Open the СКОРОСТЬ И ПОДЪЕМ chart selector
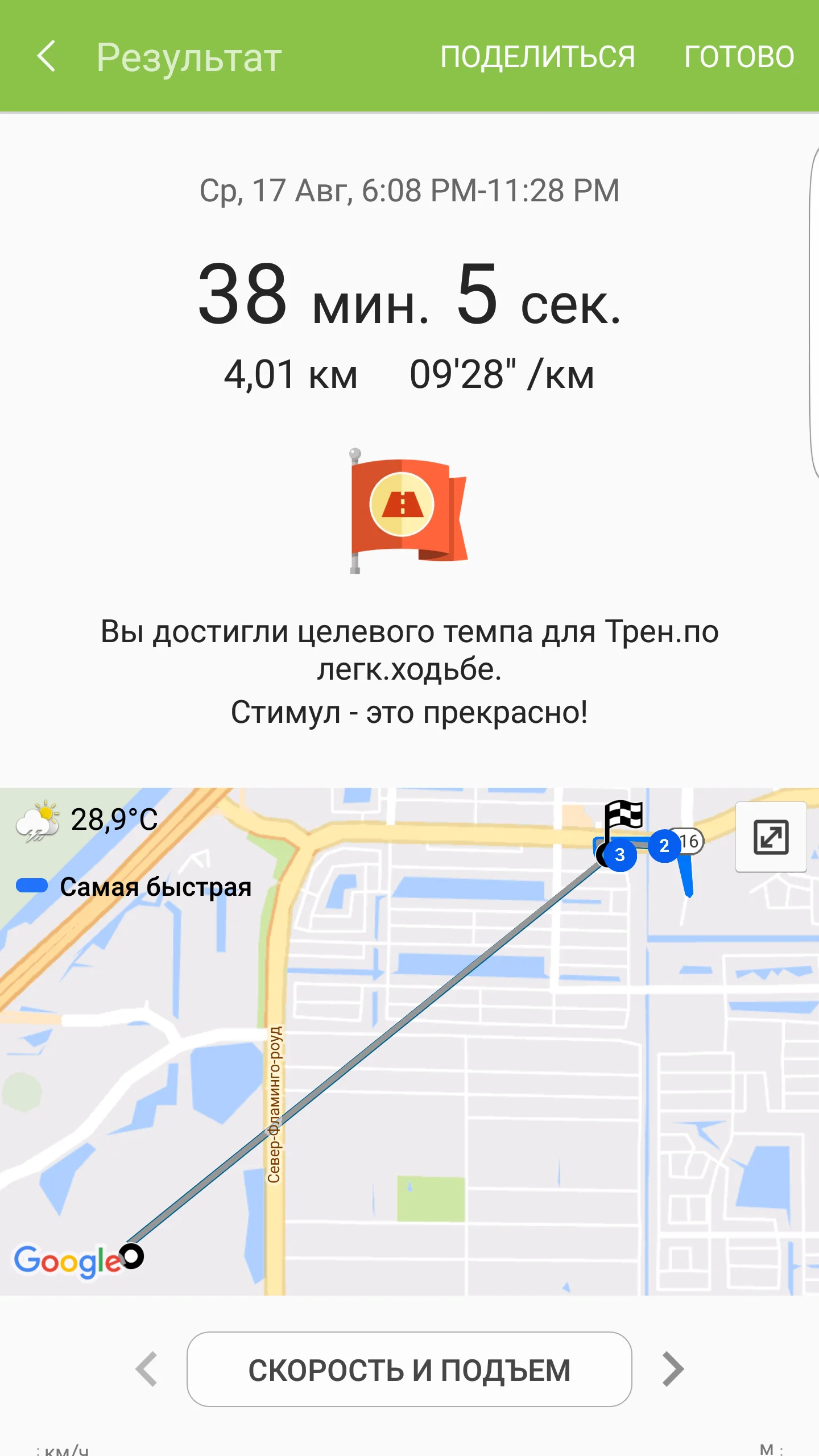Viewport: 819px width, 1456px height. [x=409, y=1369]
